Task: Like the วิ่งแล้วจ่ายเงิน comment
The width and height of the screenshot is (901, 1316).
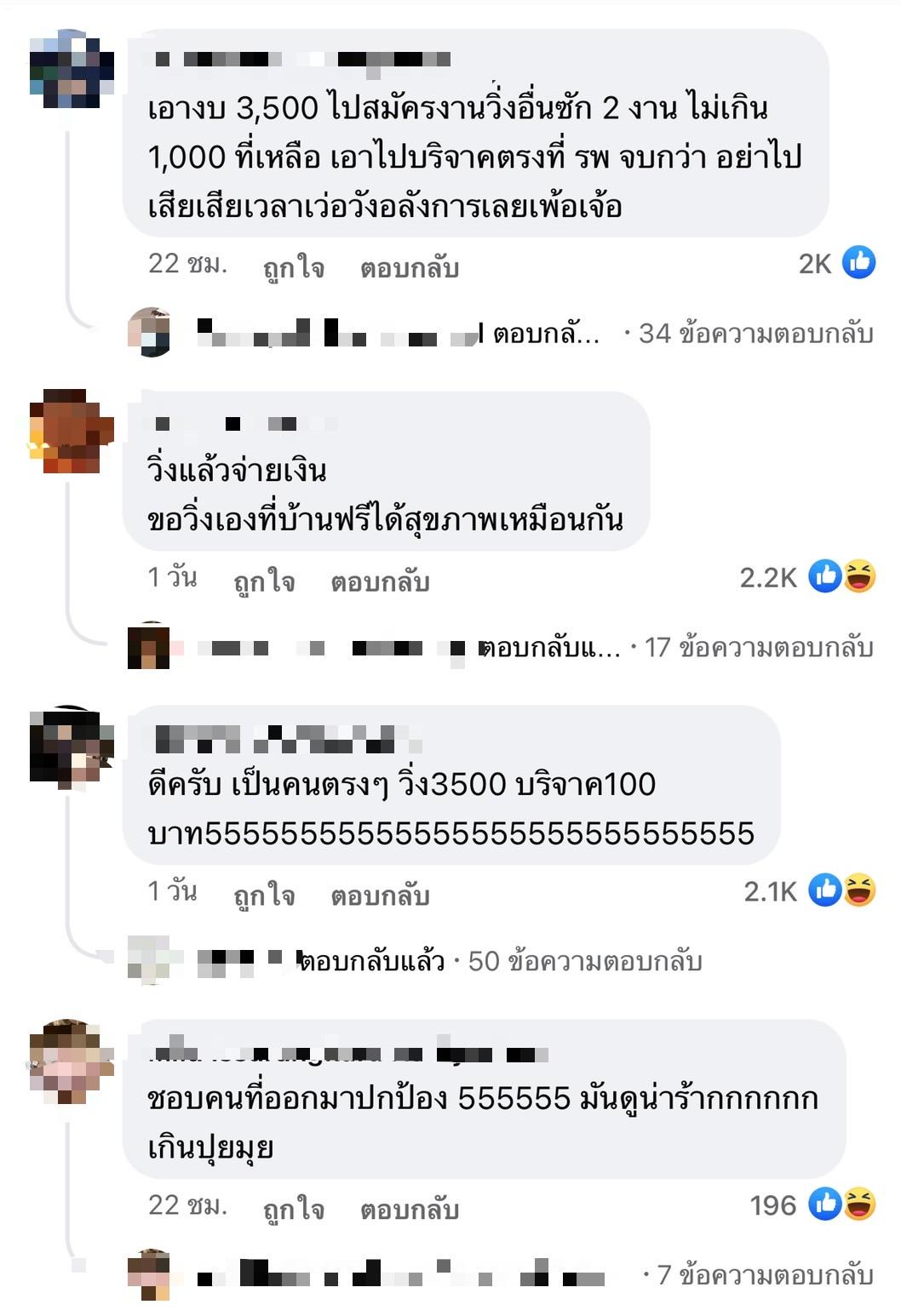Action: tap(264, 582)
